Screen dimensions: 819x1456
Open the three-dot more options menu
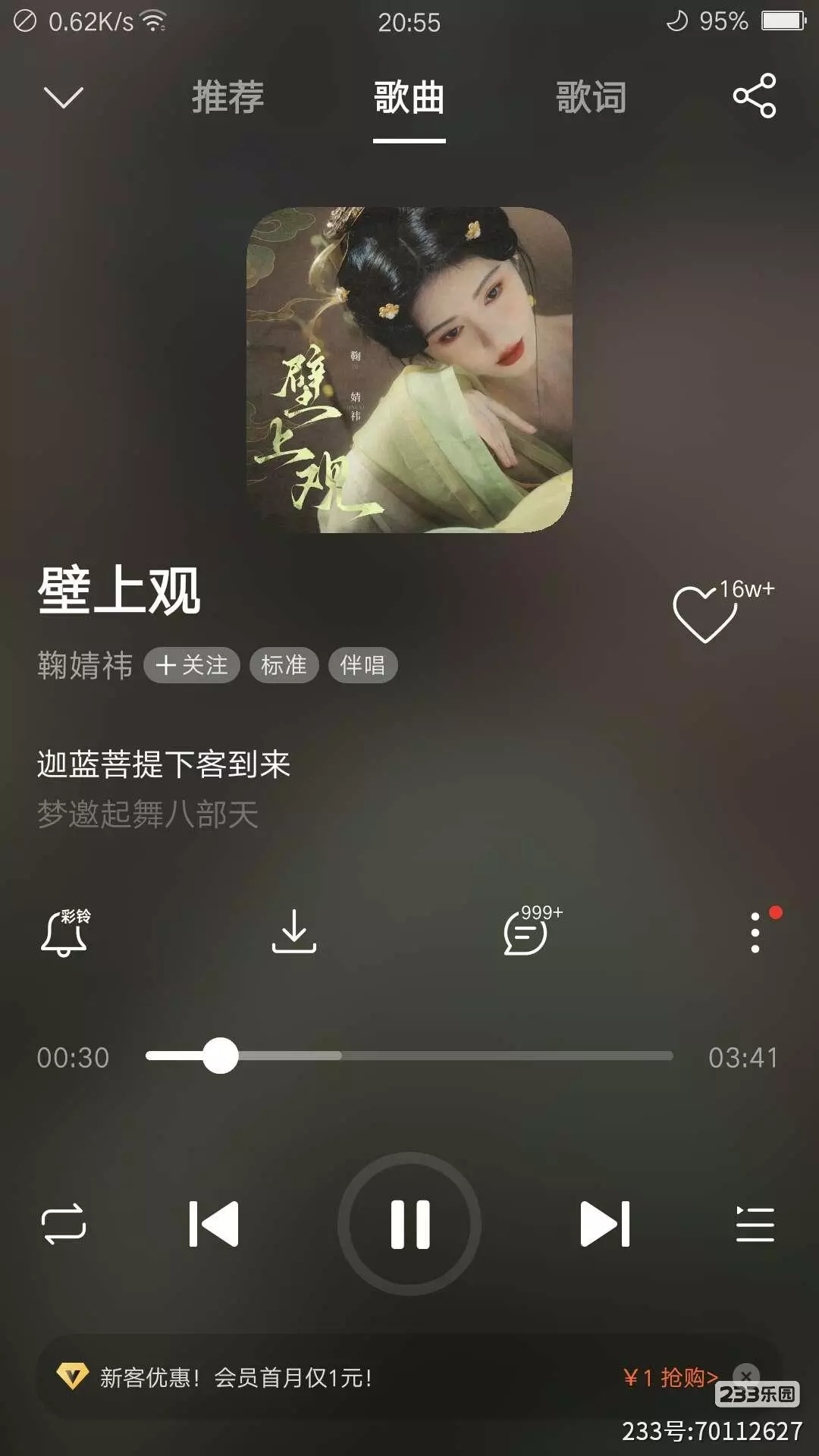[755, 932]
